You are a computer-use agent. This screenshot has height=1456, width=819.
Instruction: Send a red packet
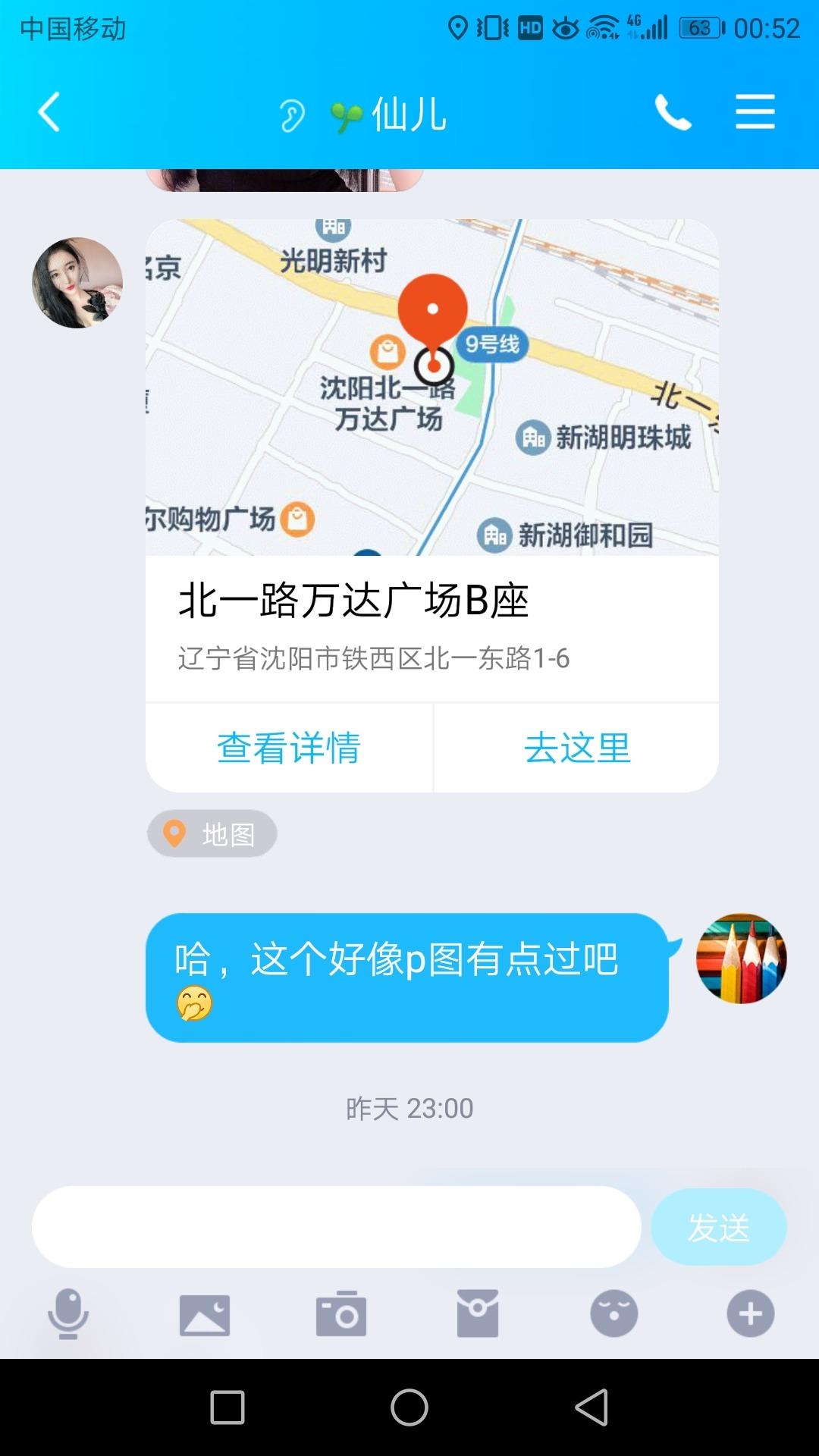click(x=478, y=1313)
